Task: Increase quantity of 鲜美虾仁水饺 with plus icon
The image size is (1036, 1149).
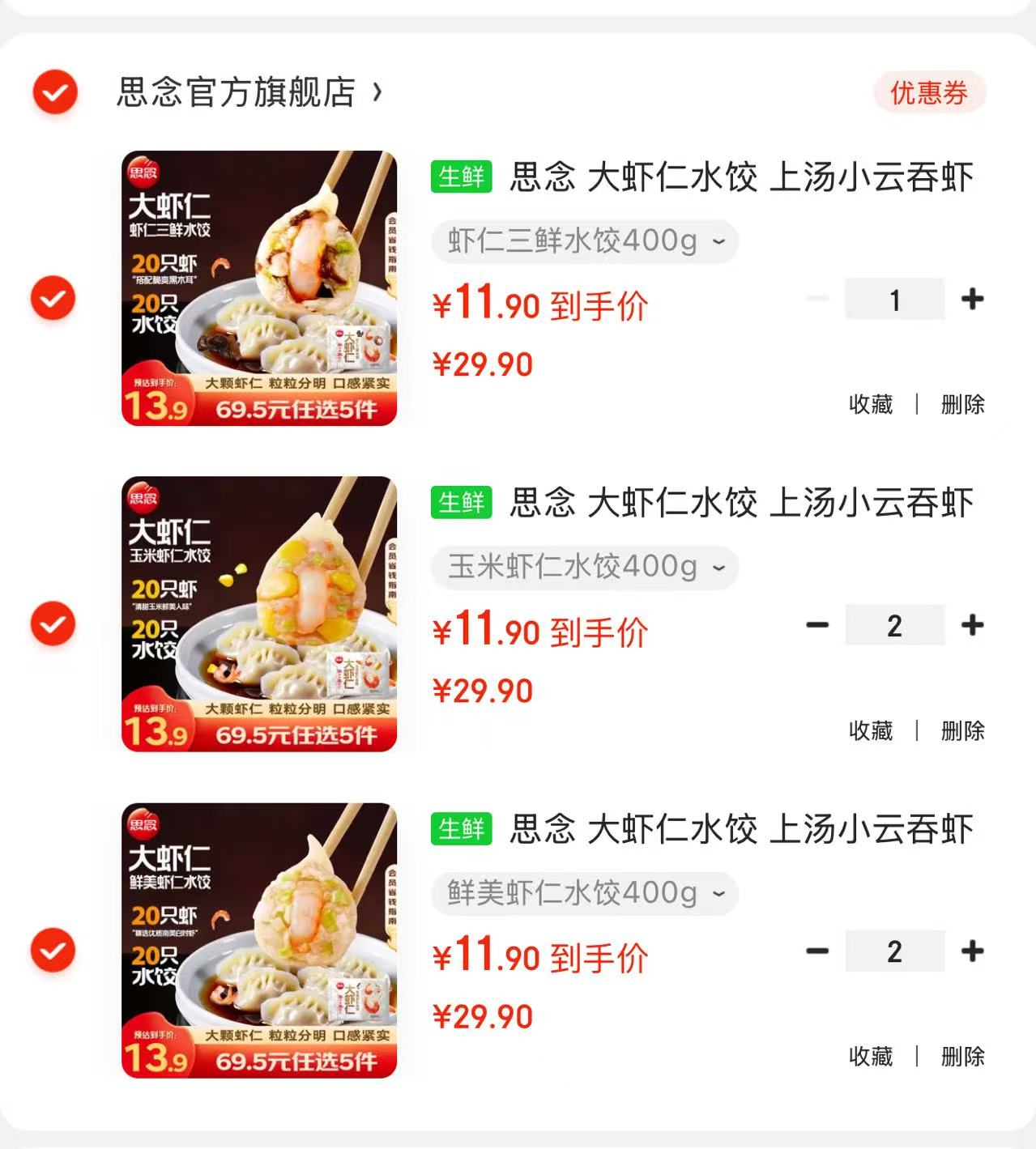Action: point(971,951)
